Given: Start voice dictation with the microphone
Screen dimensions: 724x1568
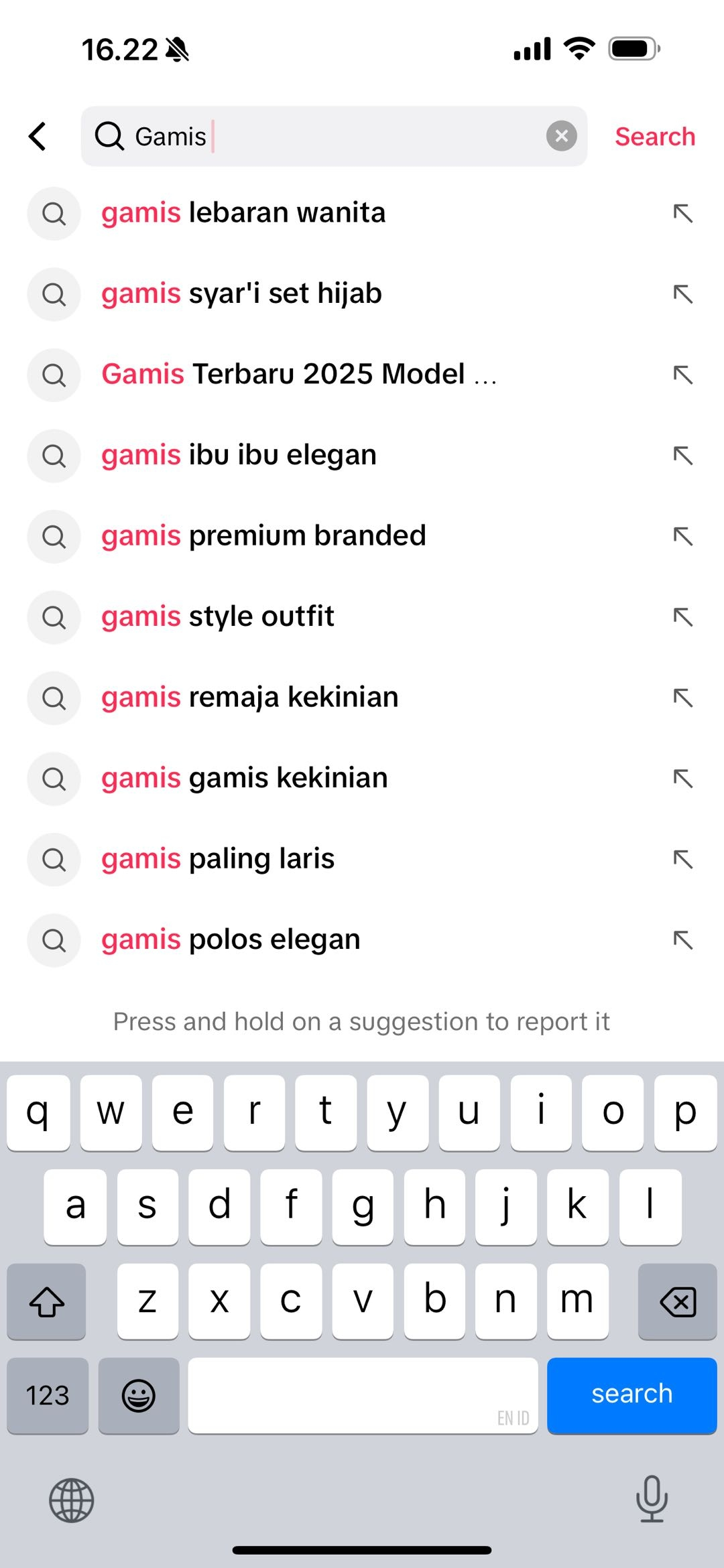Looking at the screenshot, I should pos(651,1499).
